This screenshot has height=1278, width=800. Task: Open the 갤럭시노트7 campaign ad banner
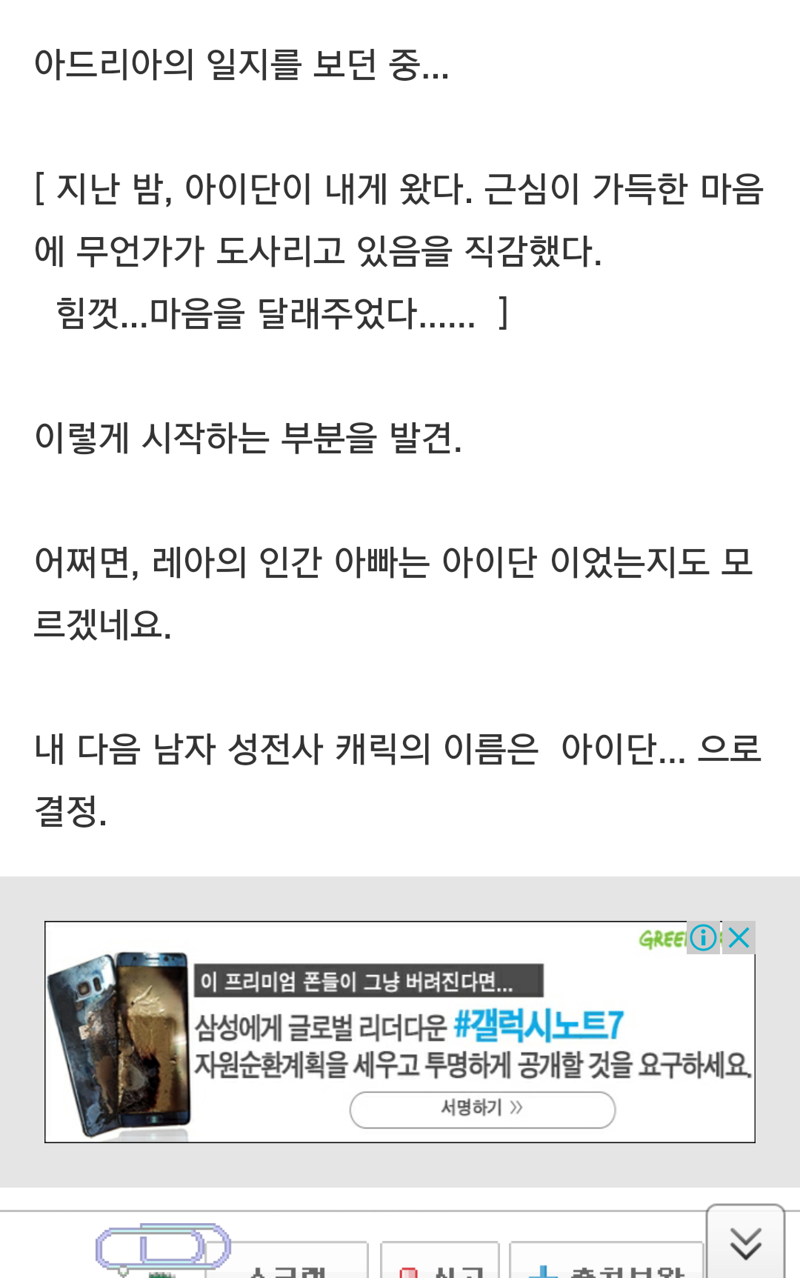click(x=400, y=1030)
